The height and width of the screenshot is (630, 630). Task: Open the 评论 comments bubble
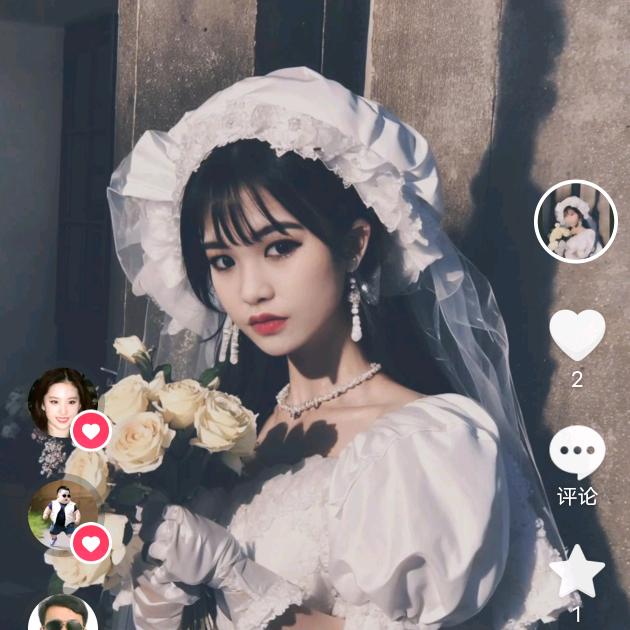point(577,453)
